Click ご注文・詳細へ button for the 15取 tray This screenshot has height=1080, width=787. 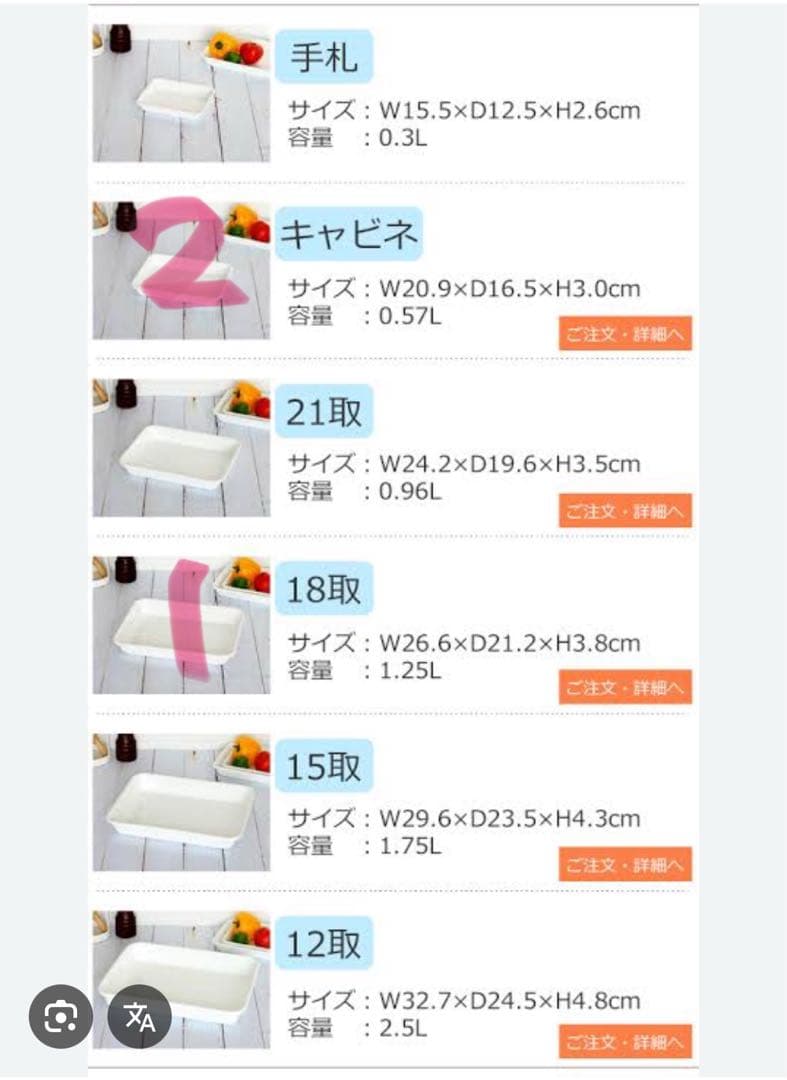623,862
